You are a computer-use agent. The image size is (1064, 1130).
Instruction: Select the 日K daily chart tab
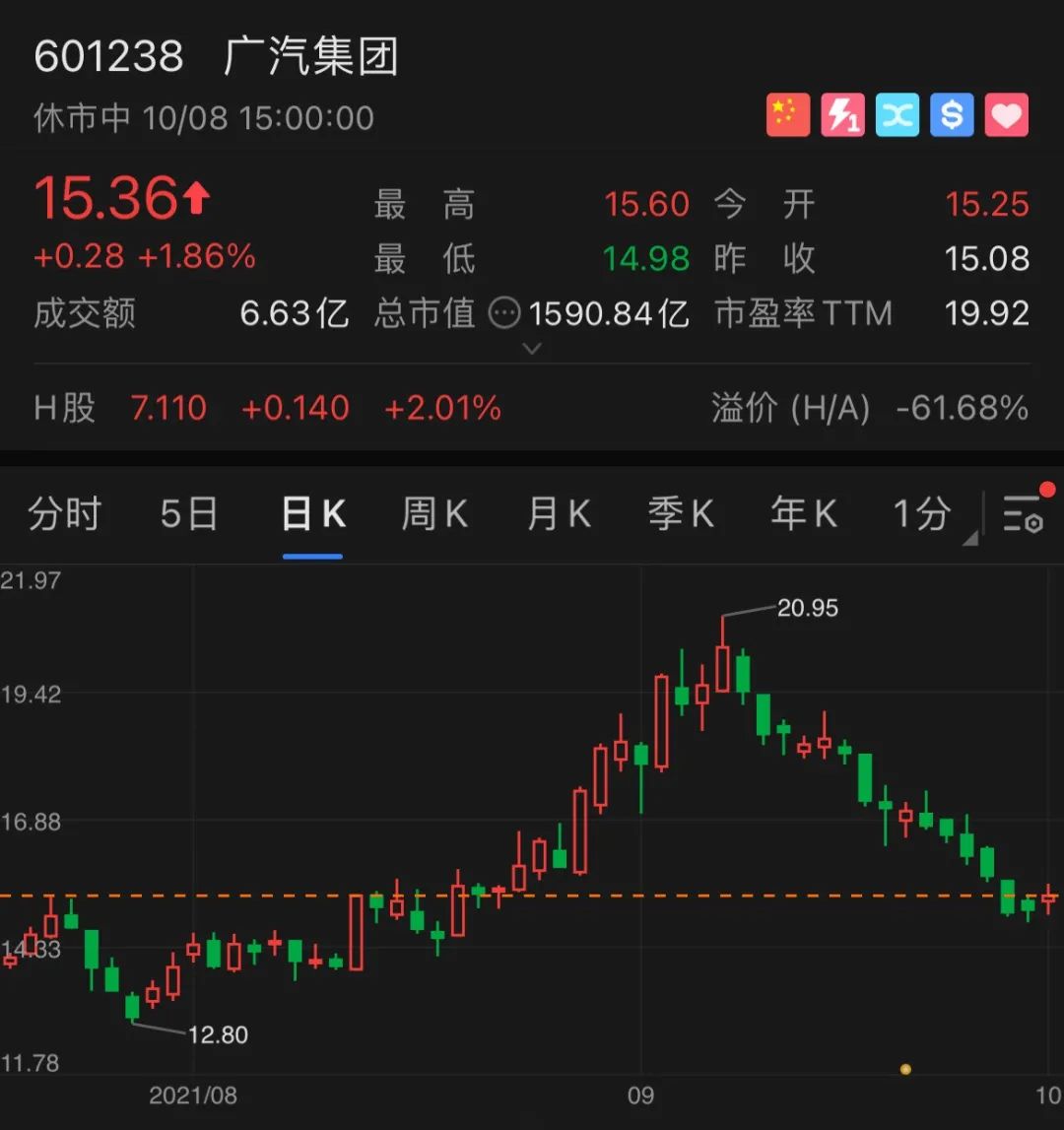pyautogui.click(x=313, y=514)
